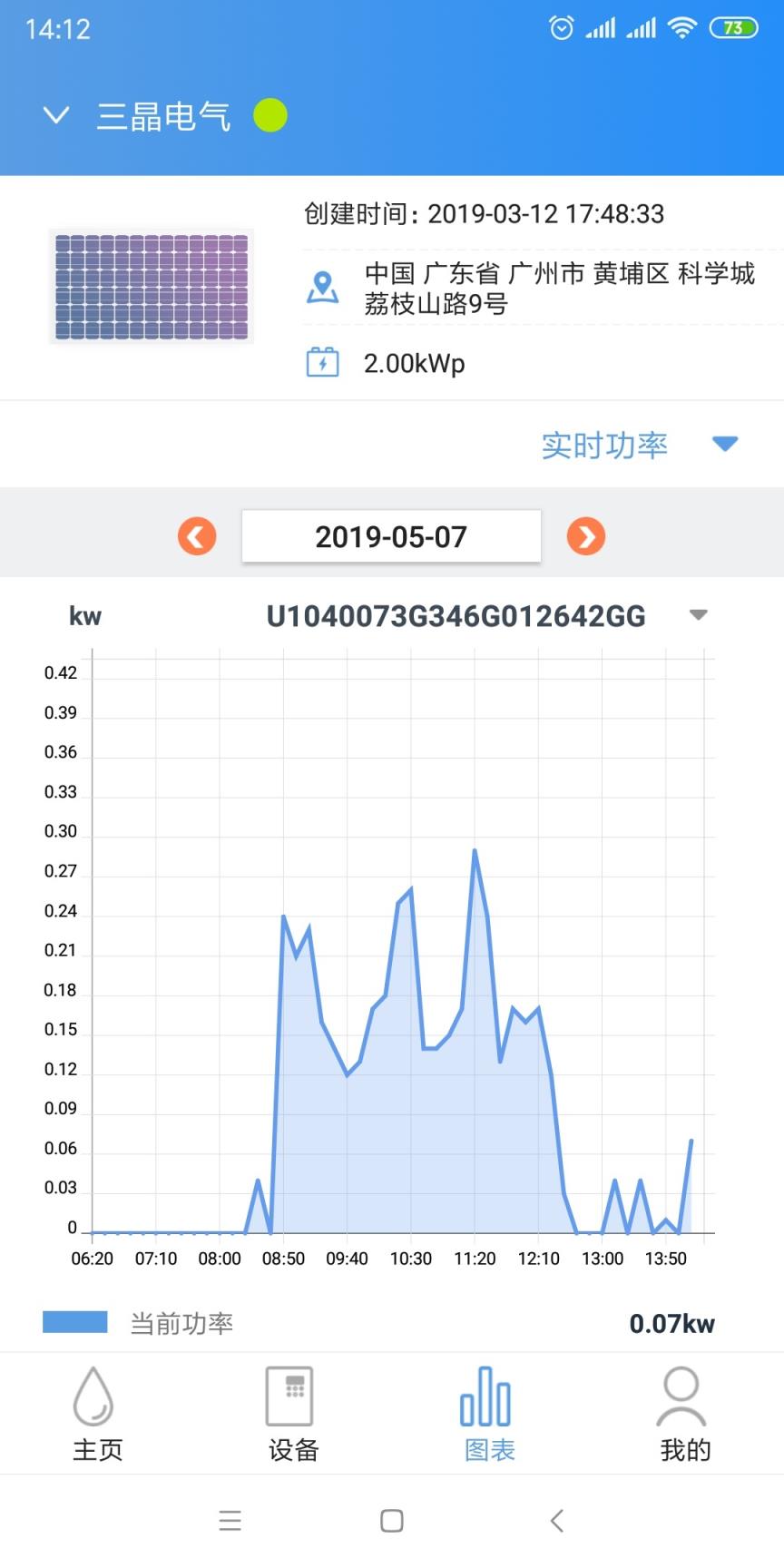Tap the 2019-05-07 date field
Viewport: 784px width, 1568px height.
click(390, 536)
